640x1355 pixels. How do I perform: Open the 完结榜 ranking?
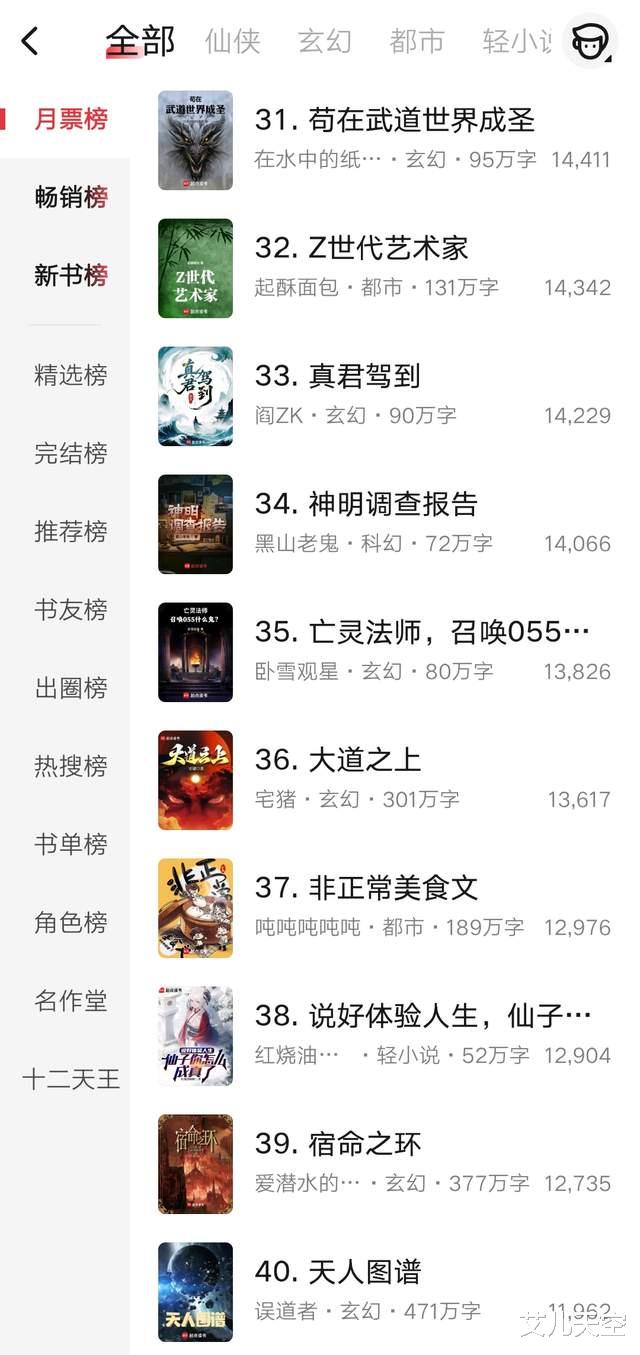click(71, 453)
